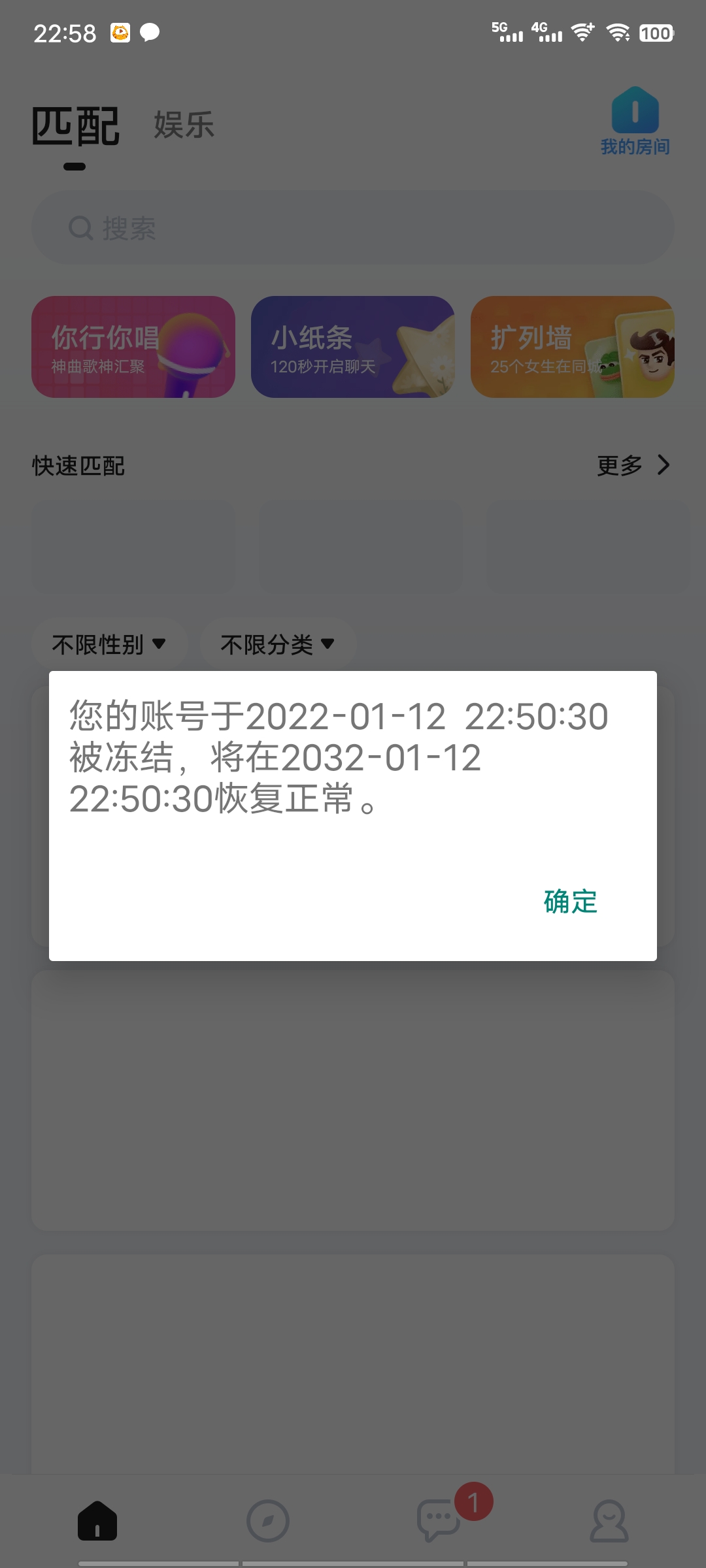Select the 匹配 tab

tap(76, 126)
